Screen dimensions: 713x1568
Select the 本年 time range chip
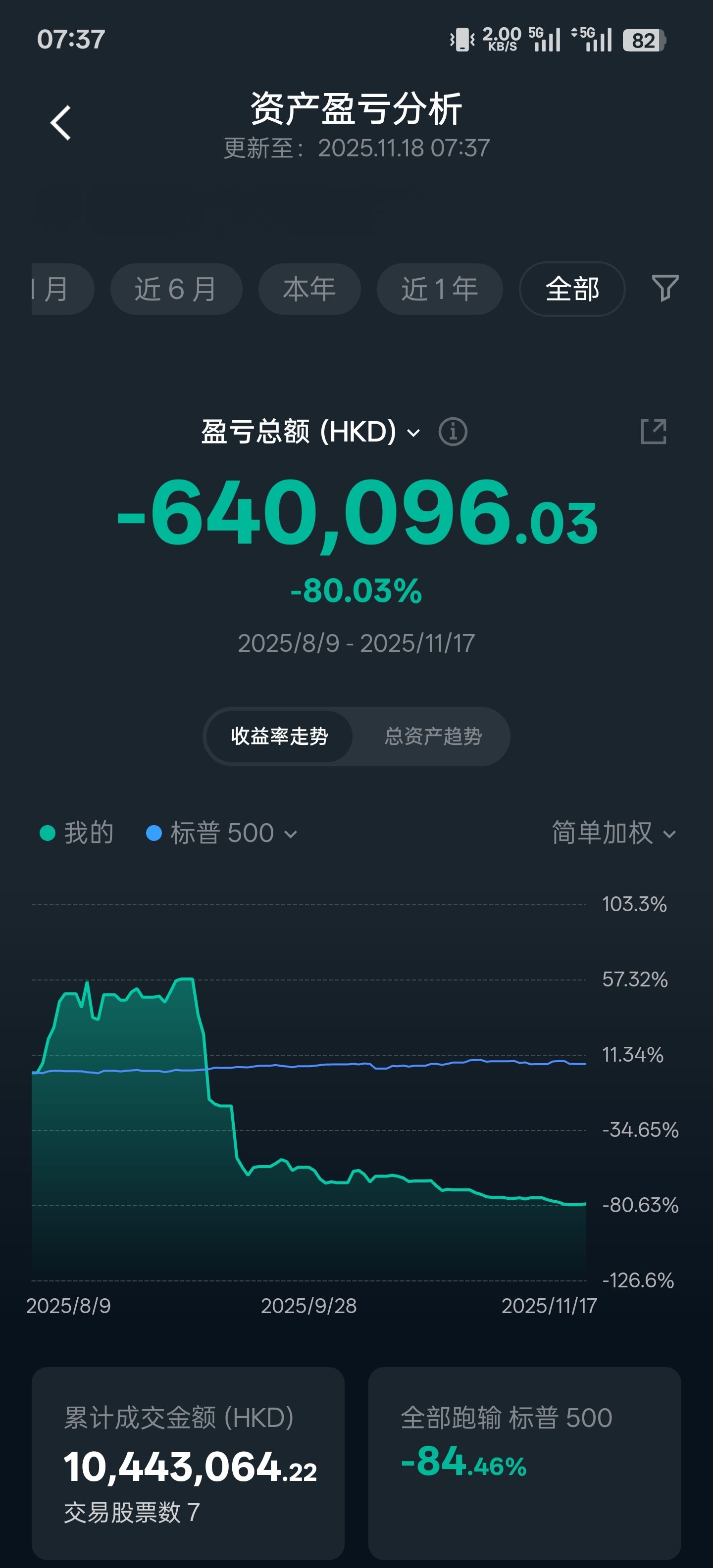click(x=309, y=289)
